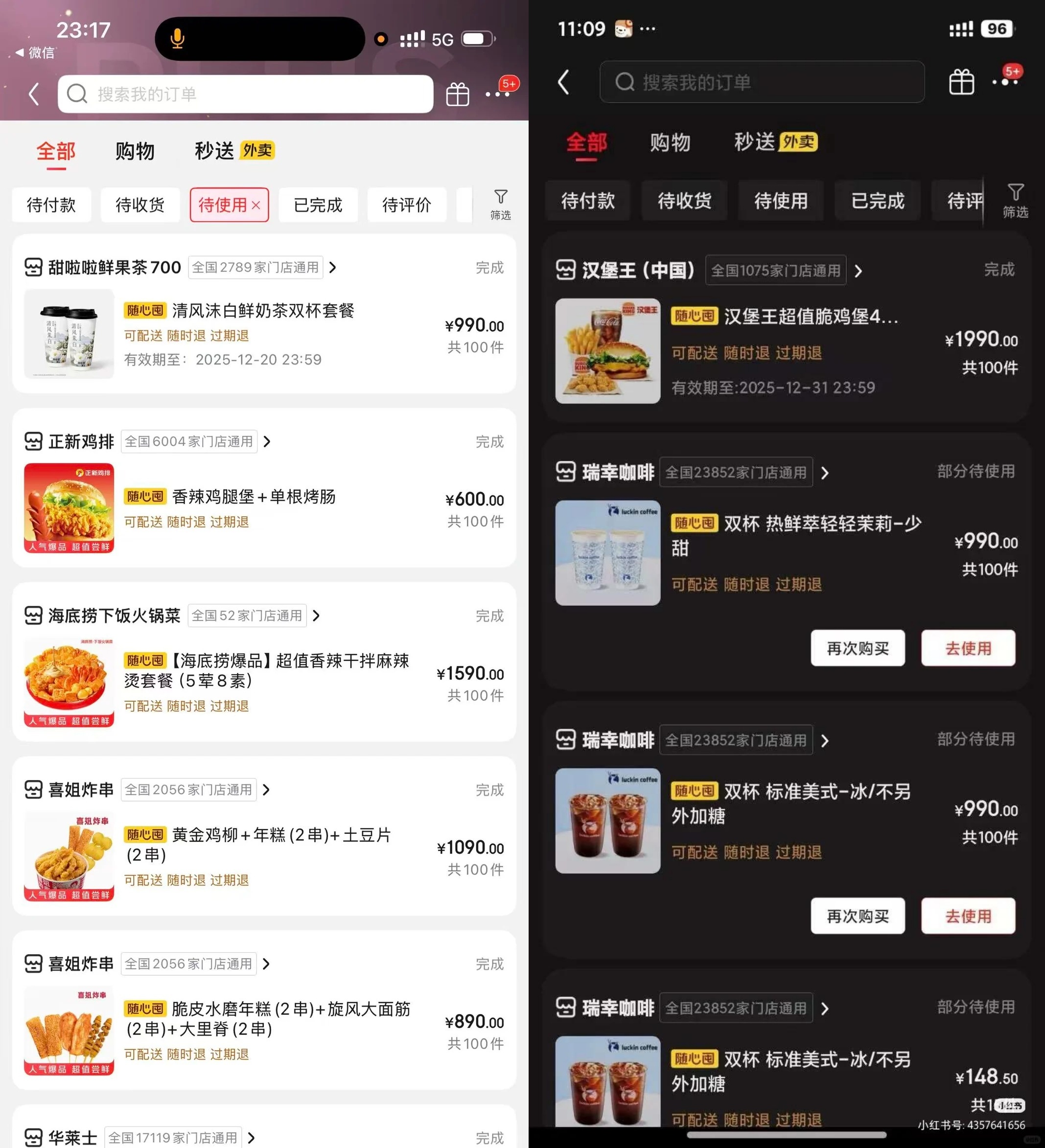Switch to the 购物 tab
1045x1148 pixels.
coord(135,150)
